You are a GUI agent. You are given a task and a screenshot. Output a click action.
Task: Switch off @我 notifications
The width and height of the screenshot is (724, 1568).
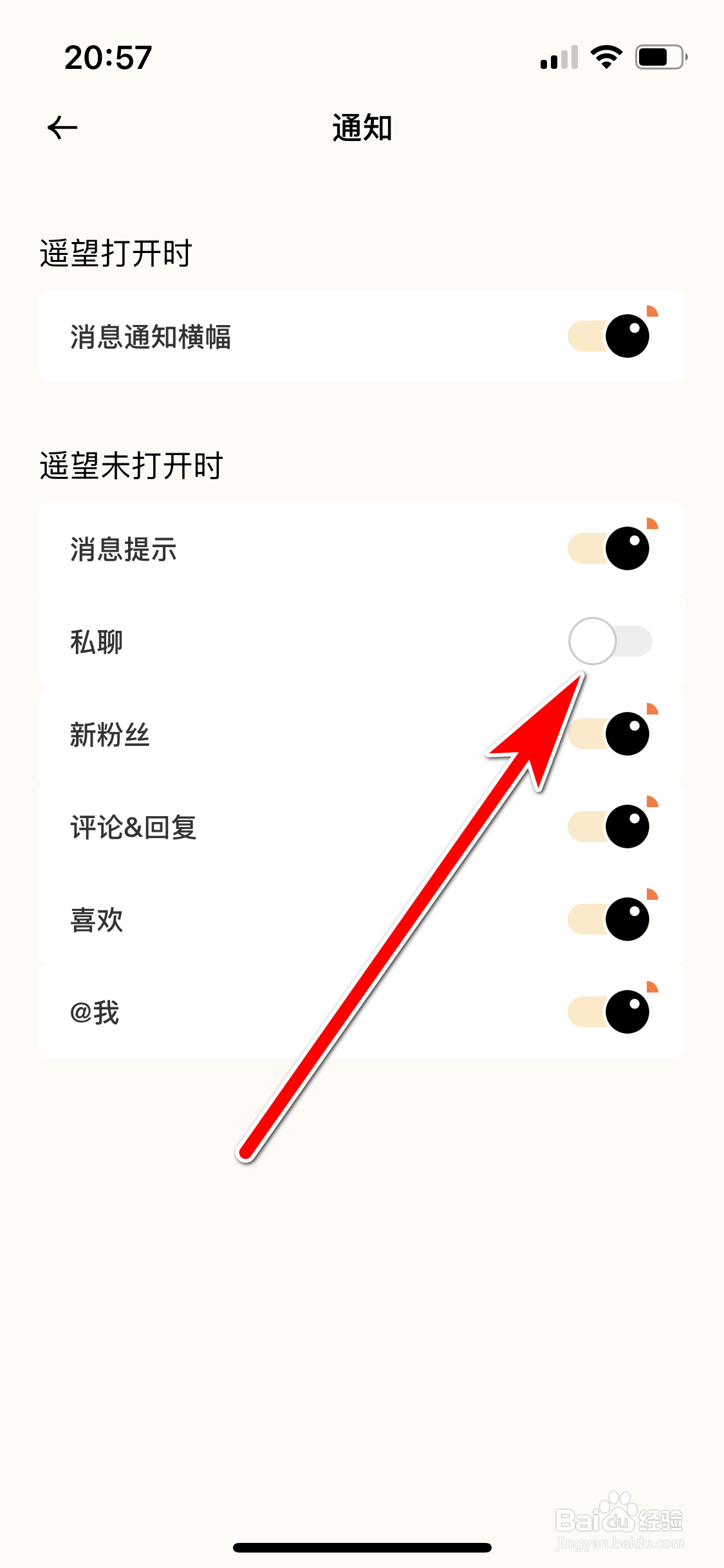608,1013
